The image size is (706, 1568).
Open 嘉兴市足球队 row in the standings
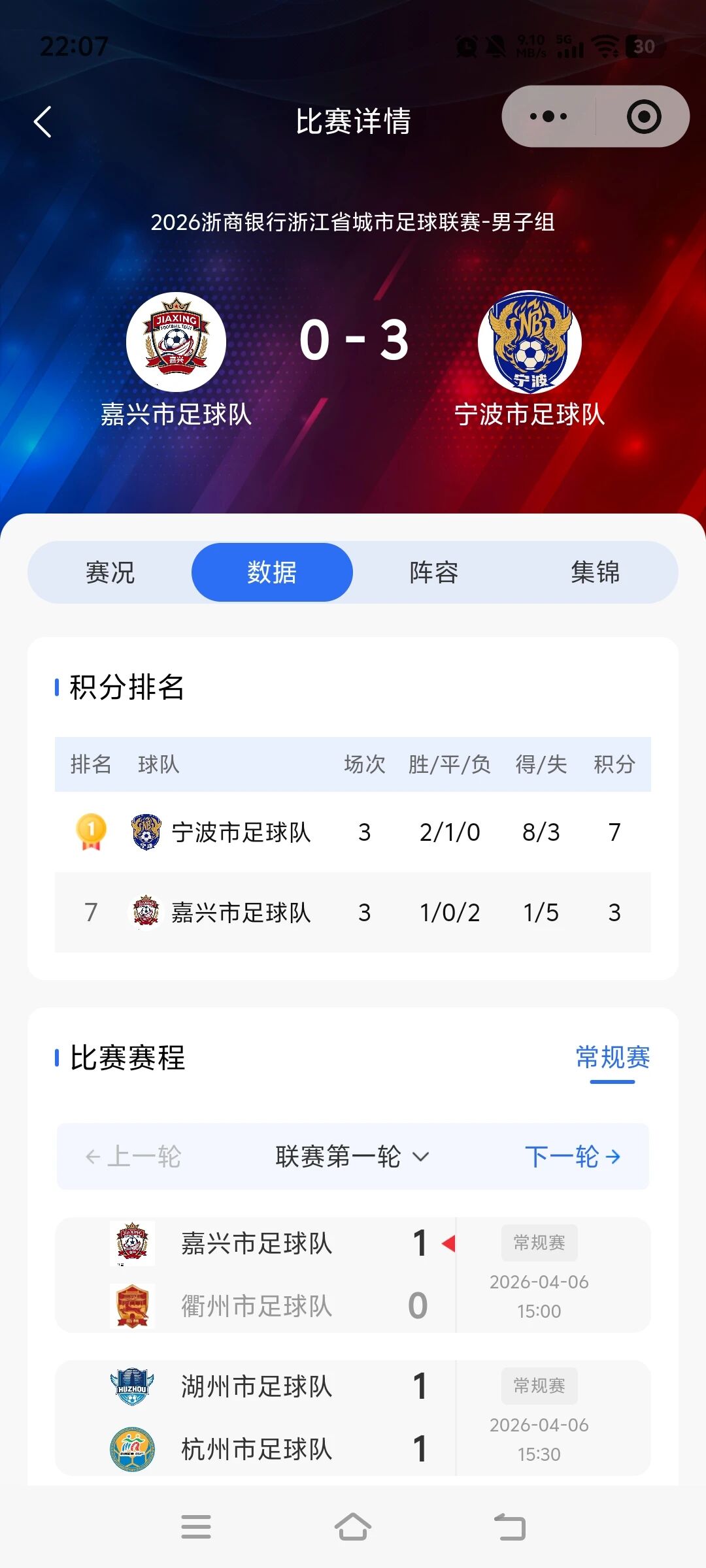(353, 912)
